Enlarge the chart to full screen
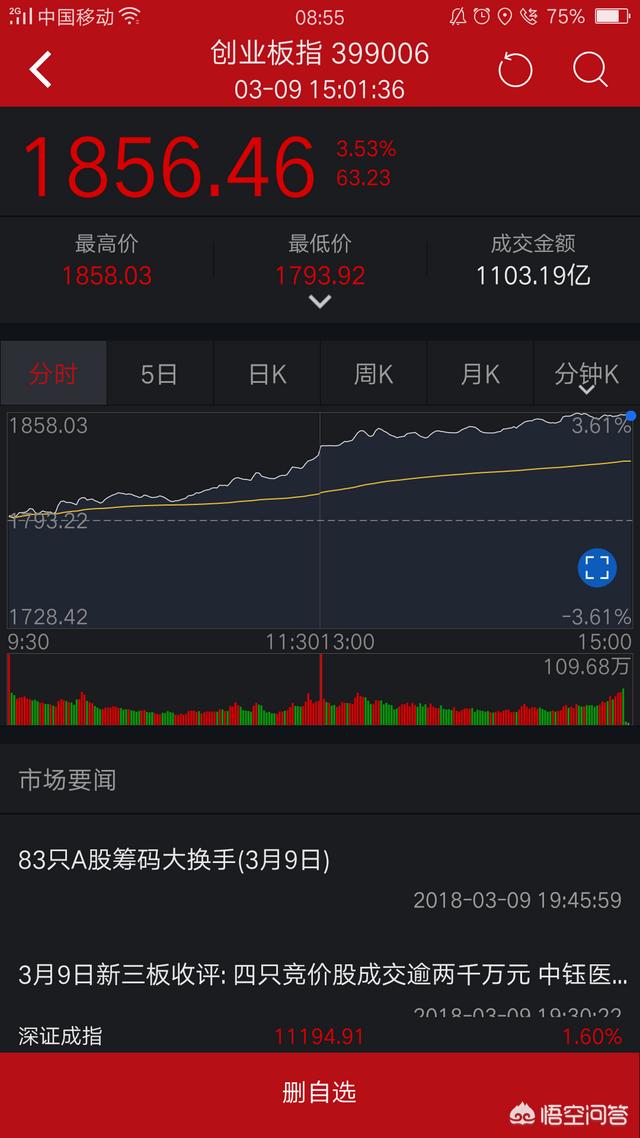The width and height of the screenshot is (640, 1138). [x=597, y=568]
